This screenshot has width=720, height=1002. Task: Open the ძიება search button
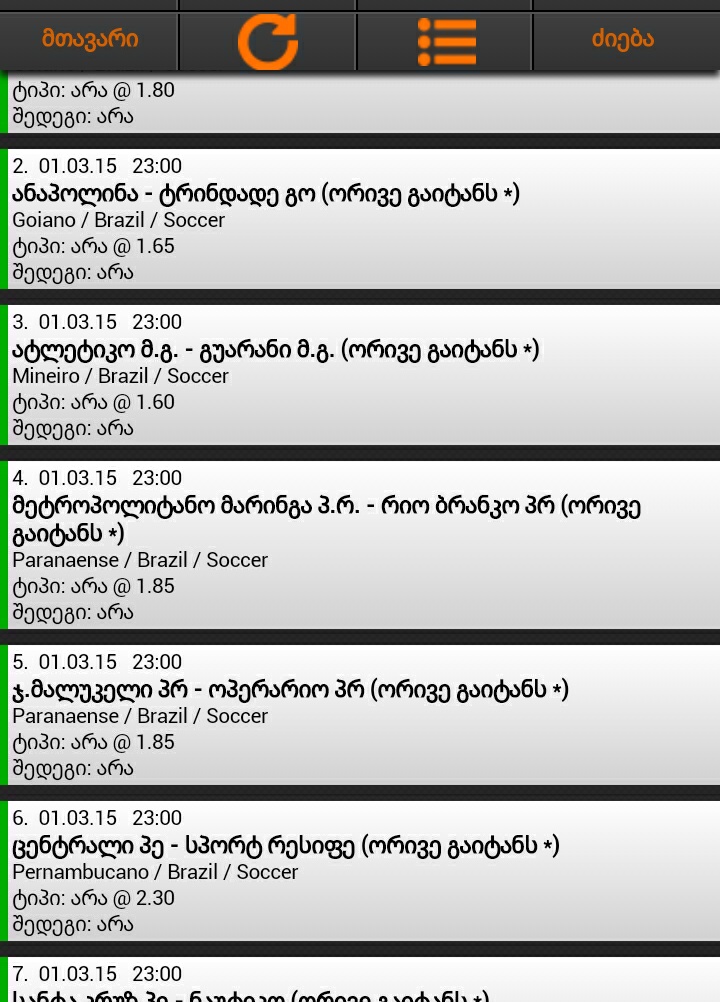(624, 40)
